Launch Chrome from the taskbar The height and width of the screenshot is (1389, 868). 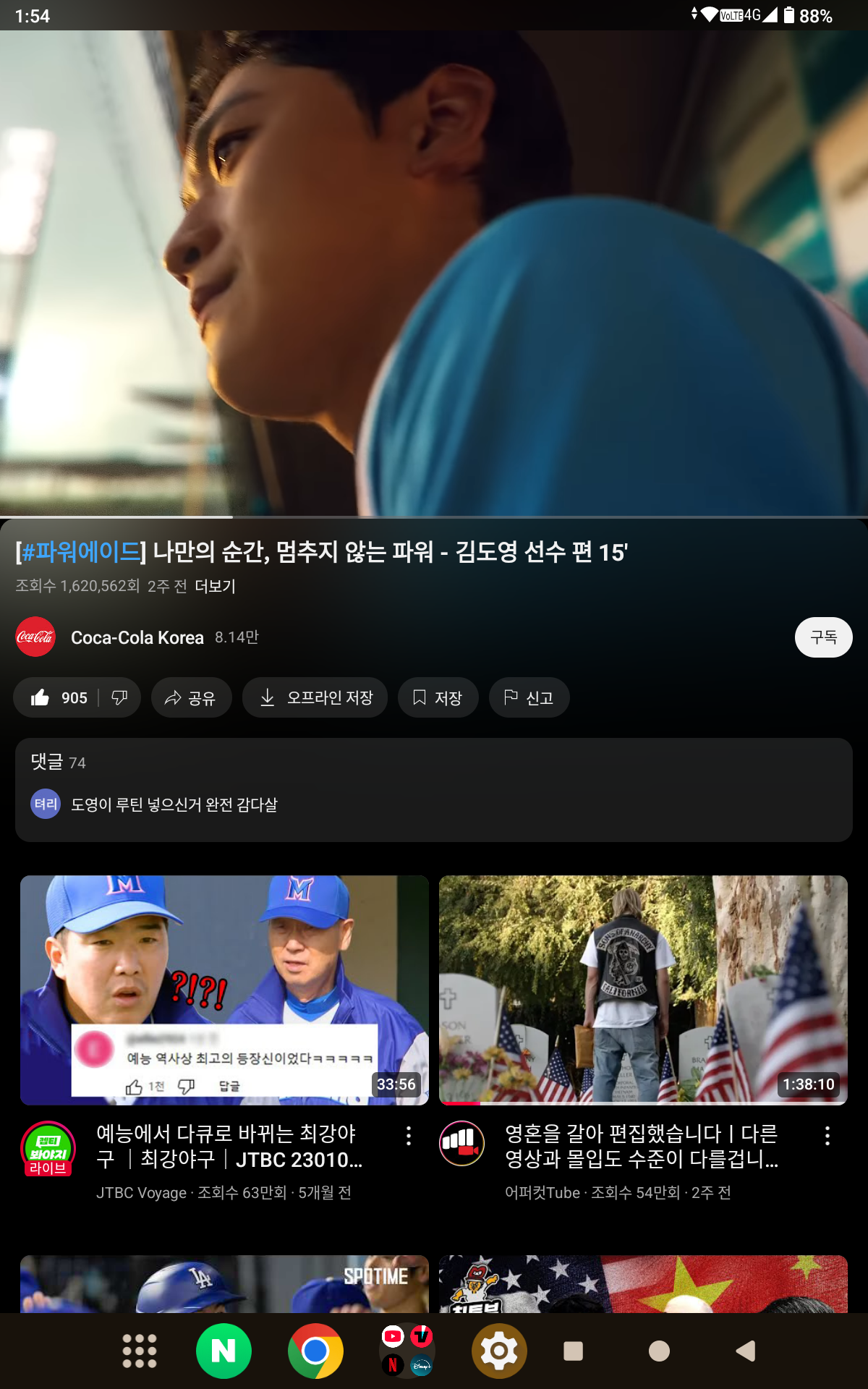click(x=315, y=1351)
